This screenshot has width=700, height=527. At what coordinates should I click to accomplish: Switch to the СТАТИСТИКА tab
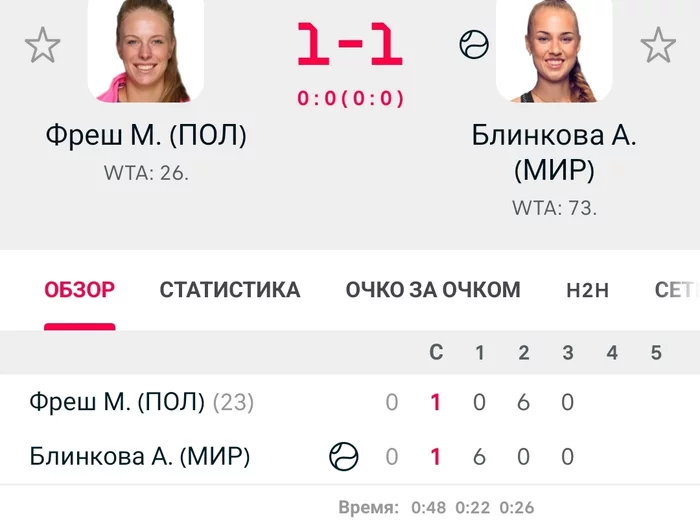pyautogui.click(x=230, y=291)
